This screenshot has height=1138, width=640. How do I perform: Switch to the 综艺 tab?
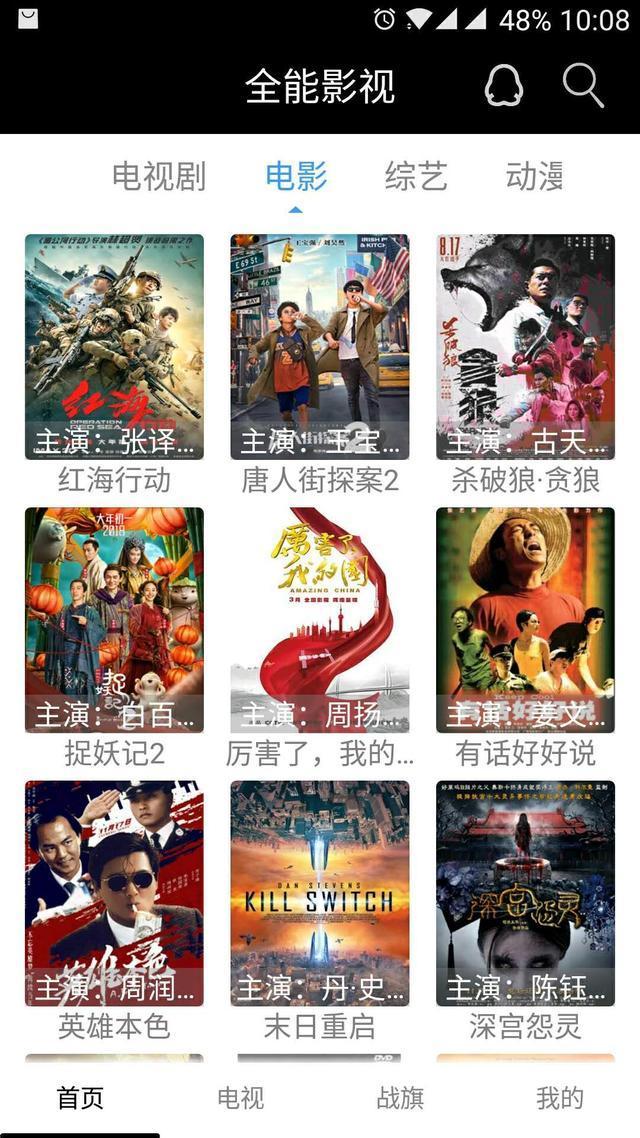(416, 176)
